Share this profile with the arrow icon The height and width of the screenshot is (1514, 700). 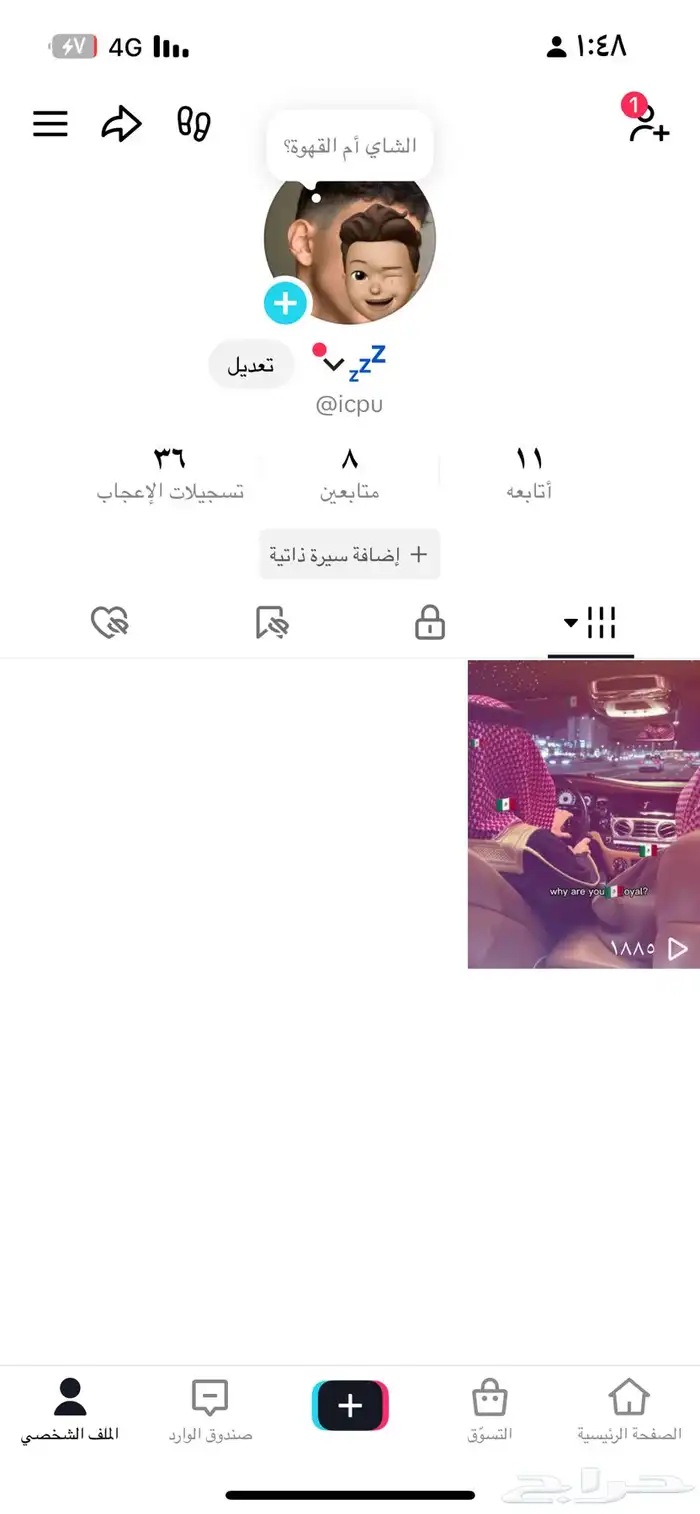(x=122, y=123)
